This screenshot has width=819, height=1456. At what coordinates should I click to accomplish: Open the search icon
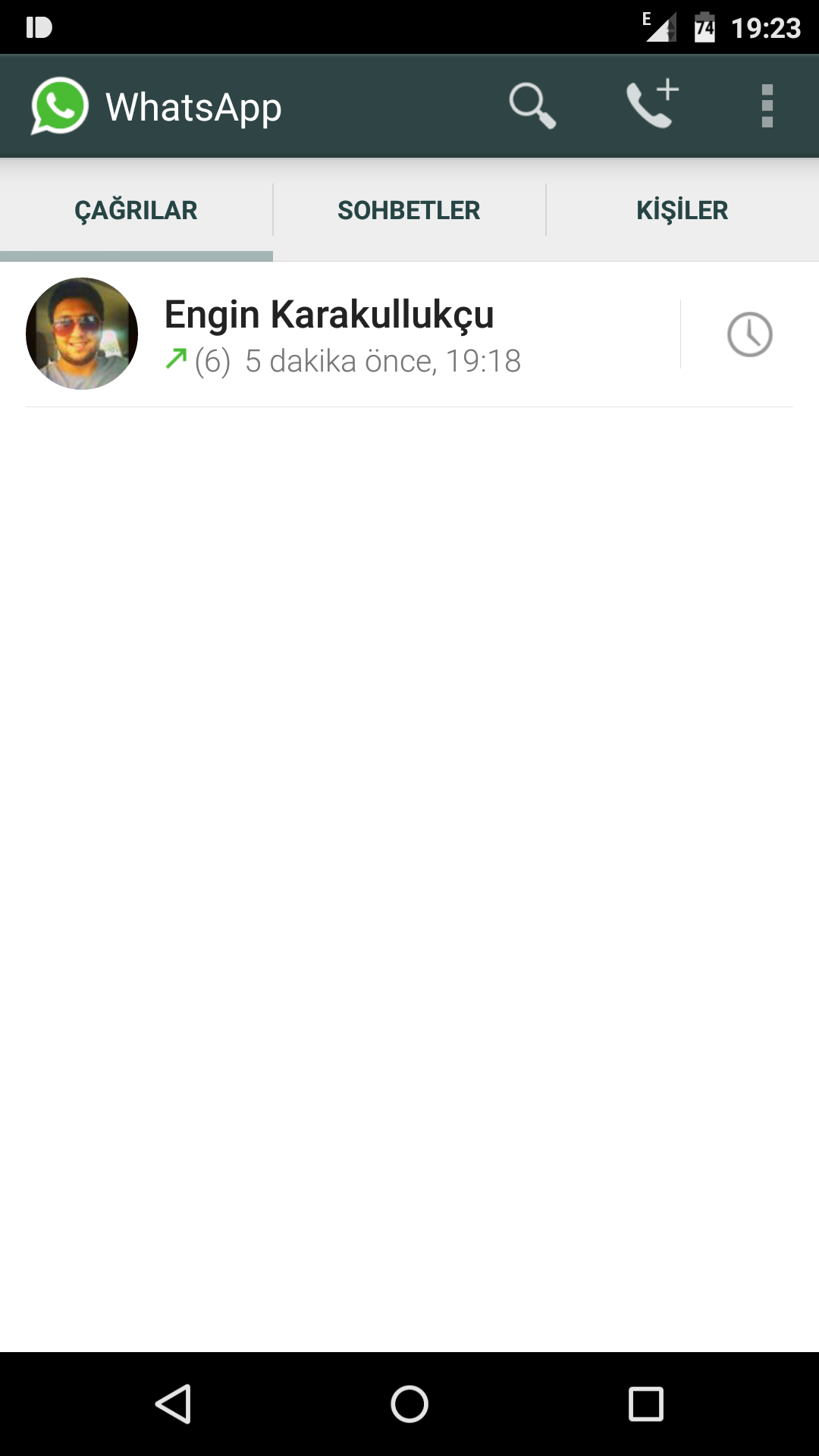coord(532,106)
